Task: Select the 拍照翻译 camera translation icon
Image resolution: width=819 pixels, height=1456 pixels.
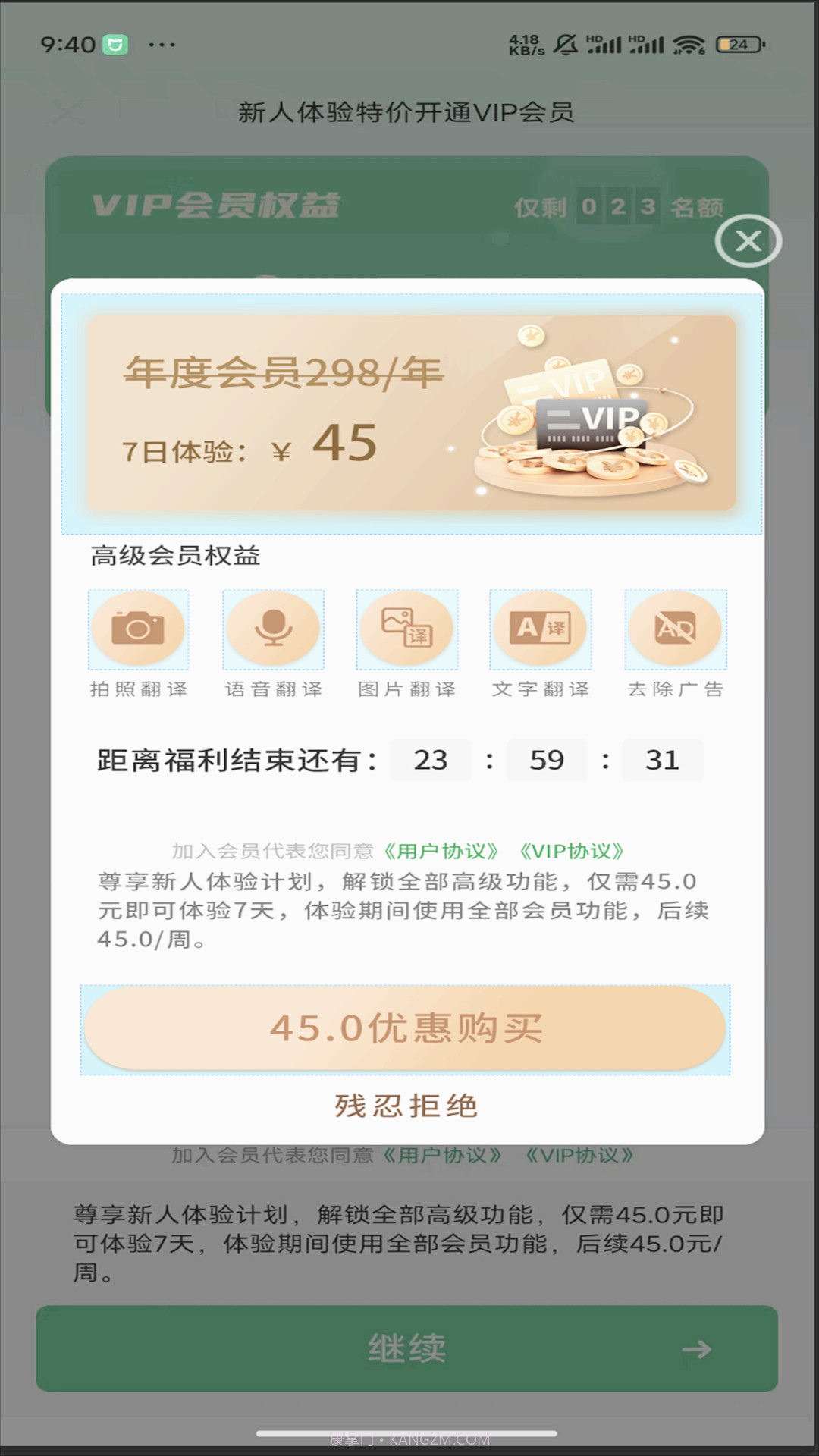Action: [138, 629]
